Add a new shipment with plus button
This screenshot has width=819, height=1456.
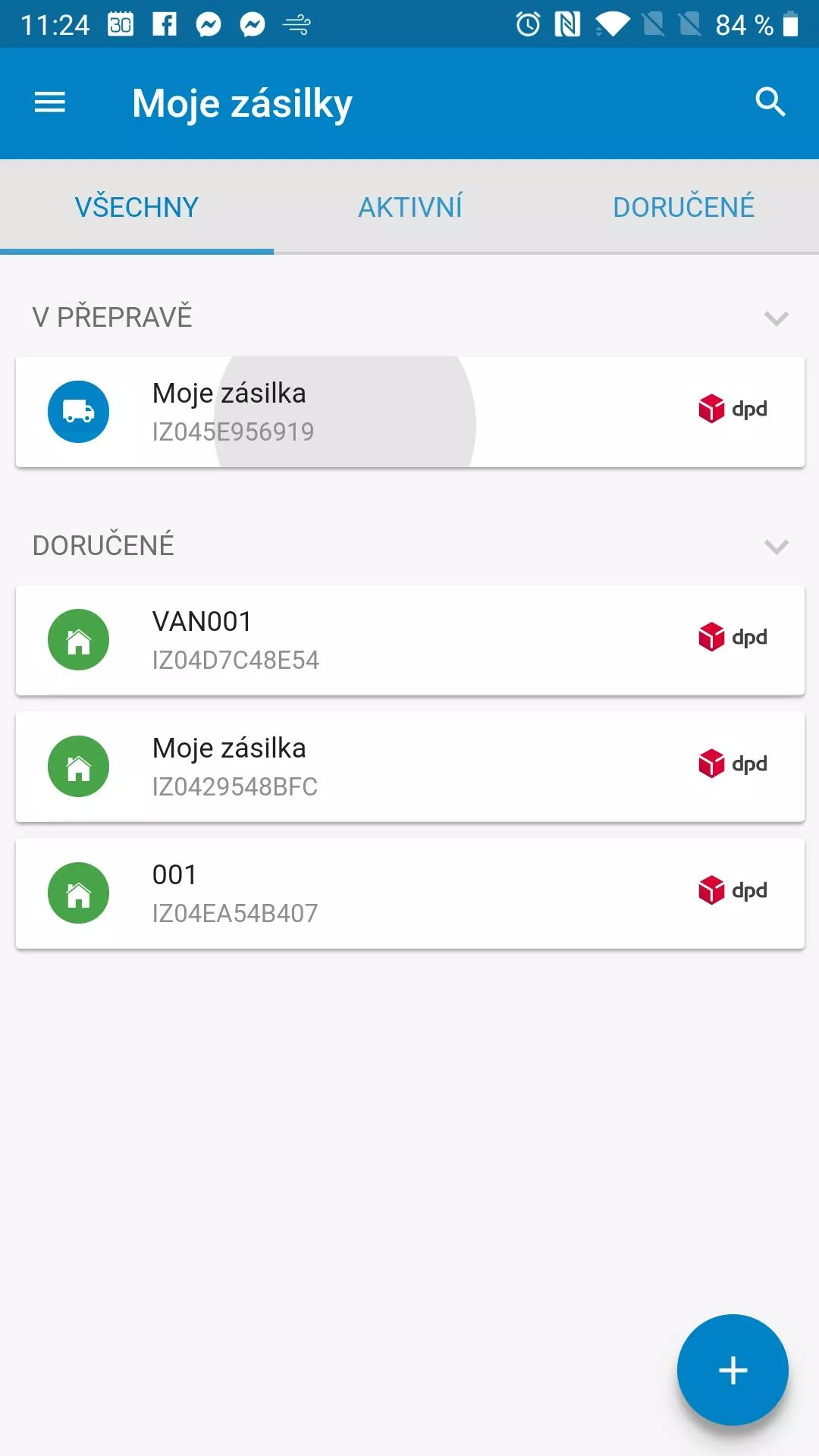733,1370
